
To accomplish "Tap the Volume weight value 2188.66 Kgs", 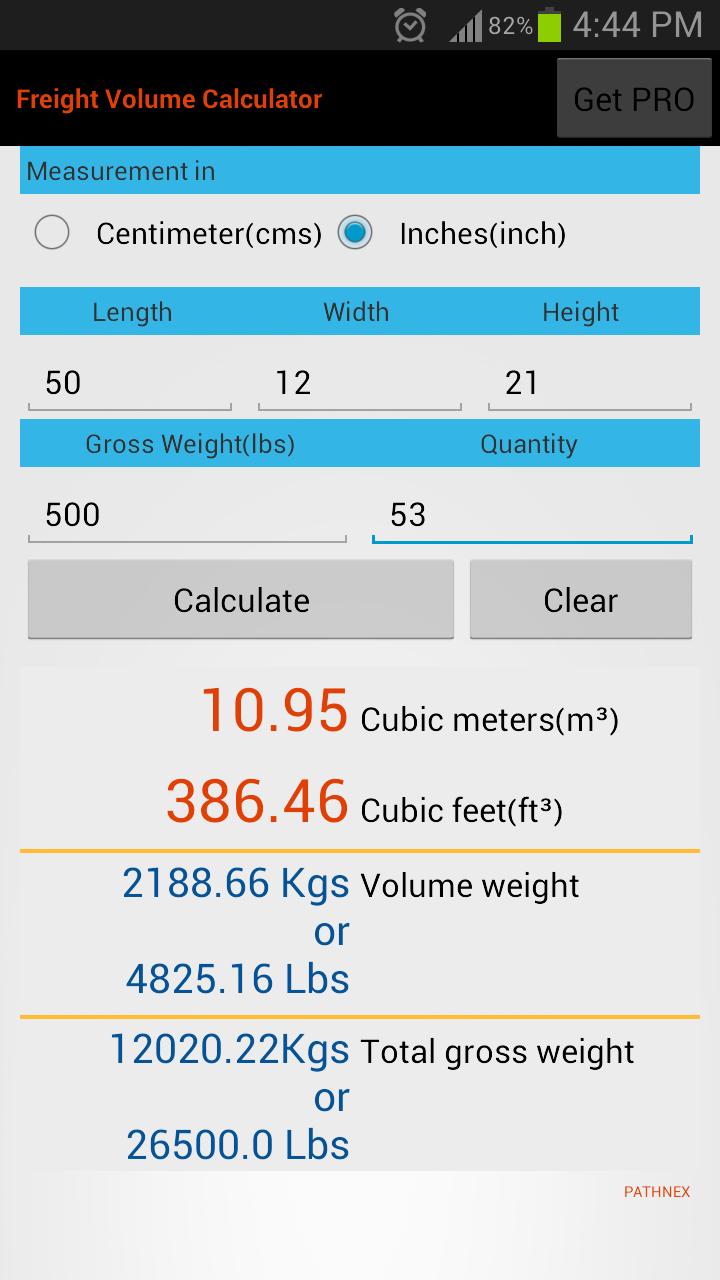I will tap(236, 883).
